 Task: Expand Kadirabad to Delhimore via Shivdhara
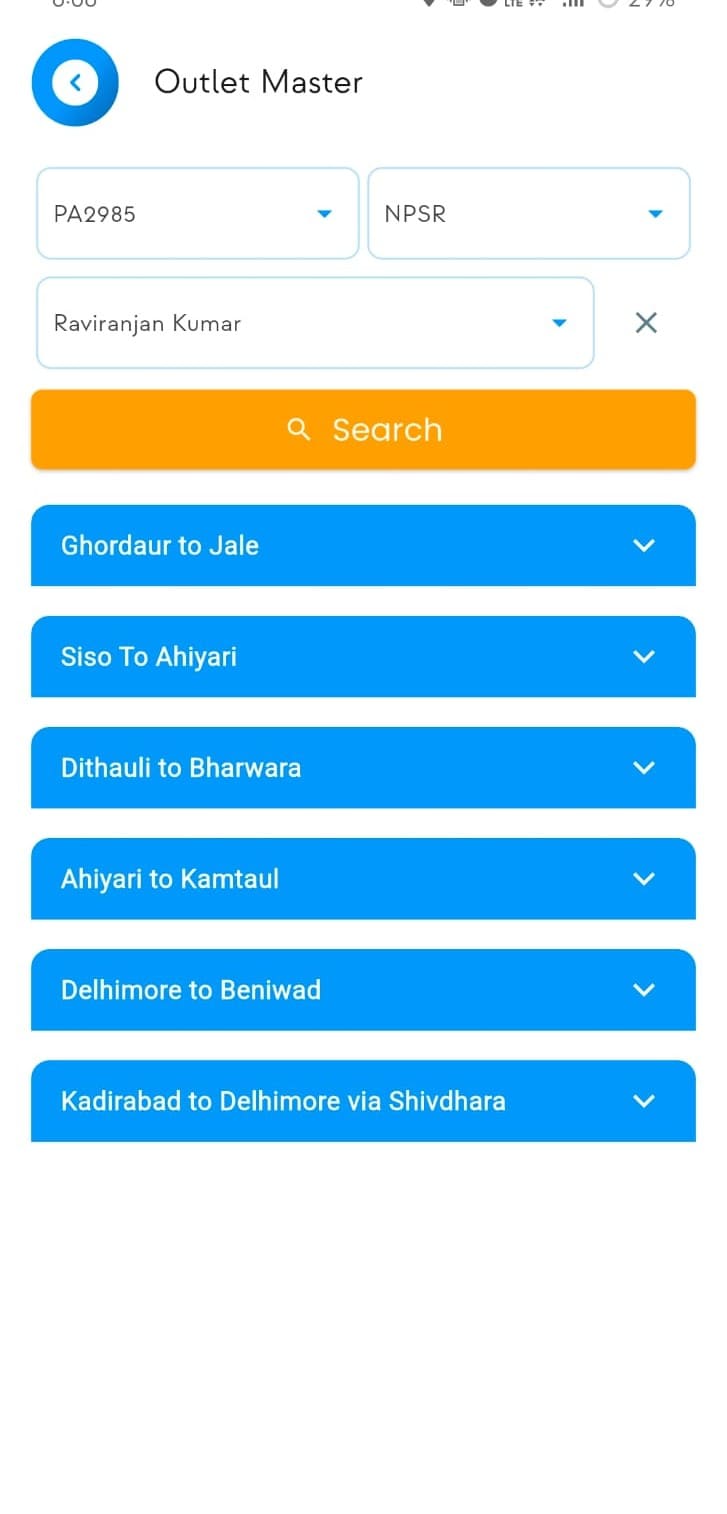(x=363, y=1101)
